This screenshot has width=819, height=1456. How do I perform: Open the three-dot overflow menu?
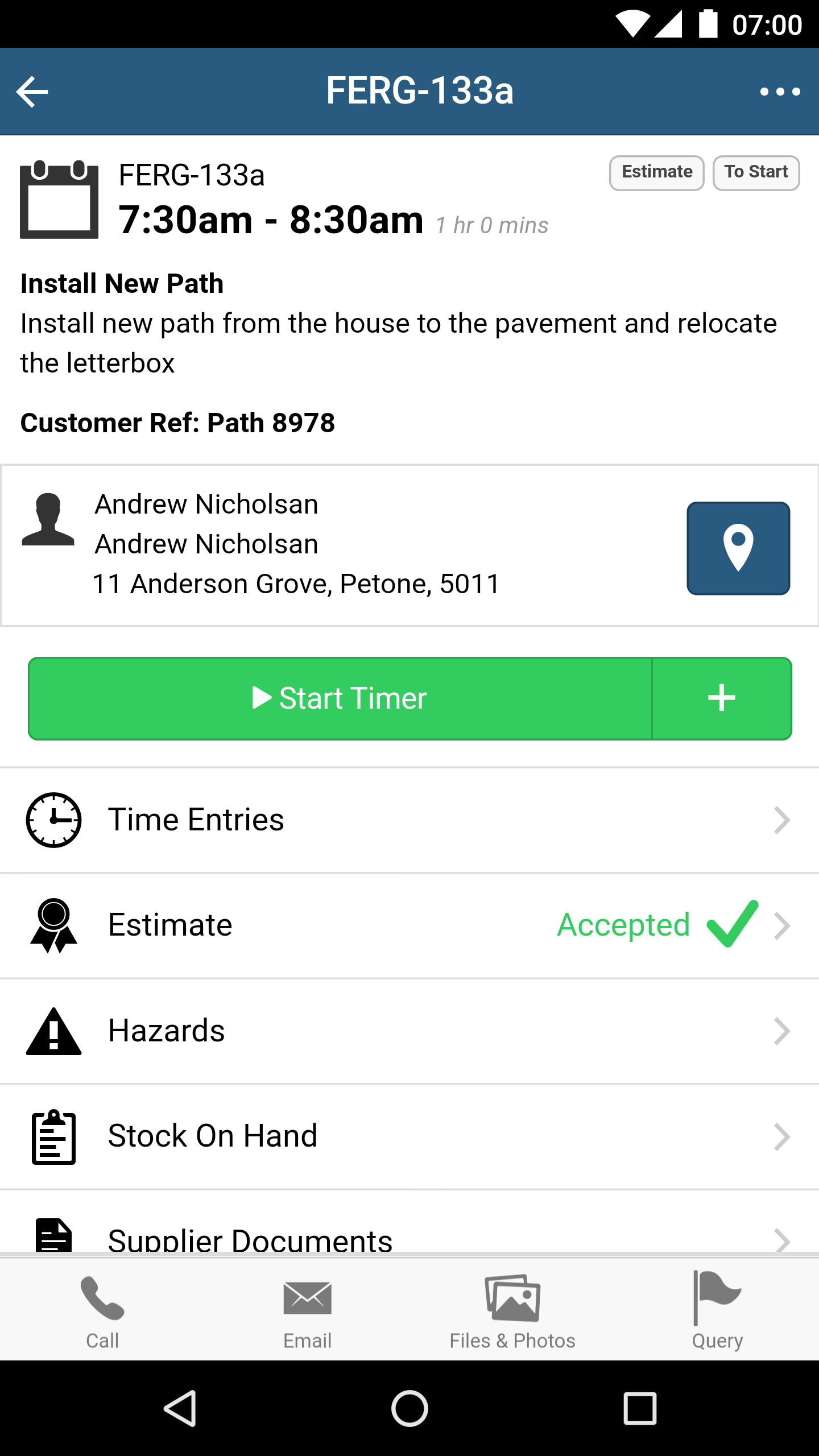pos(780,92)
